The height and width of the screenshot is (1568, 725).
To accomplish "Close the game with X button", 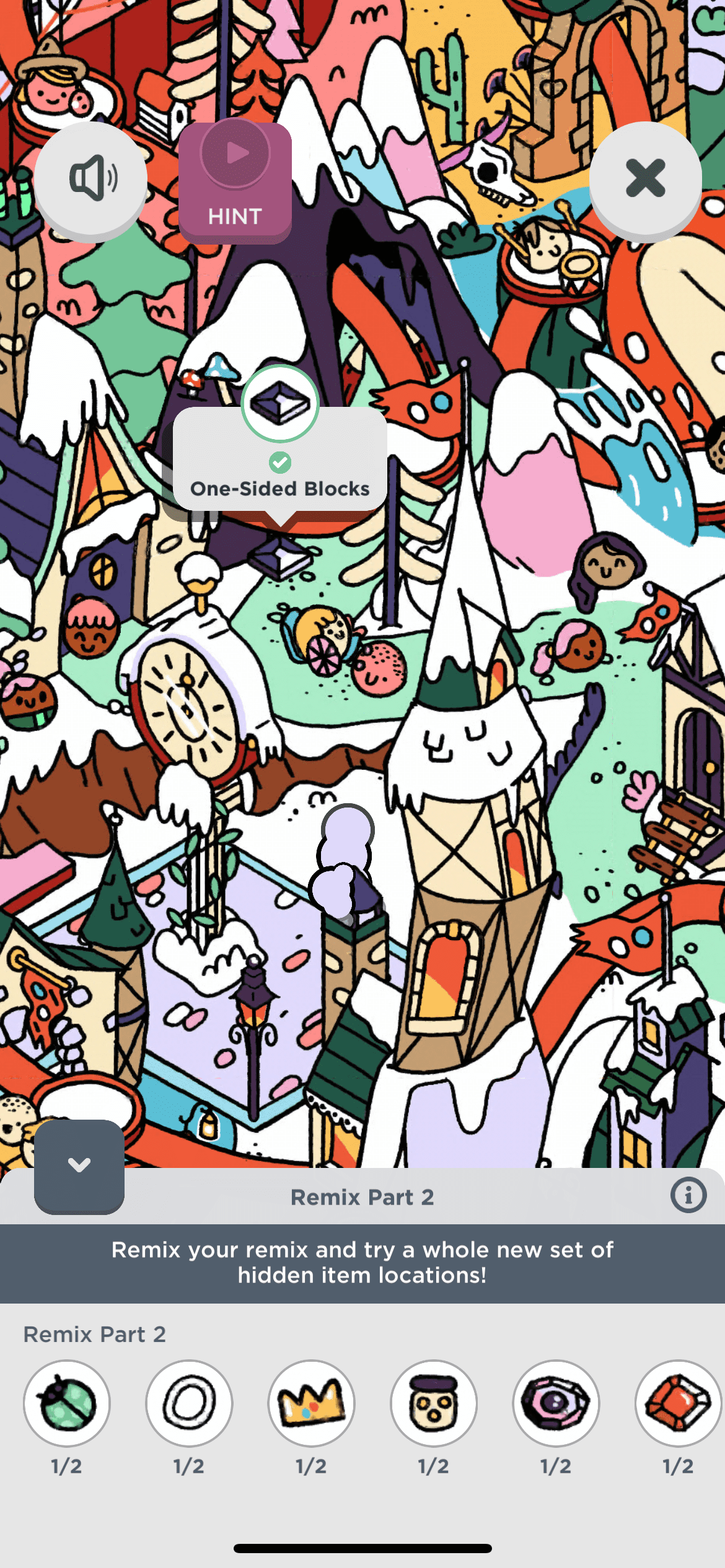I will point(645,178).
